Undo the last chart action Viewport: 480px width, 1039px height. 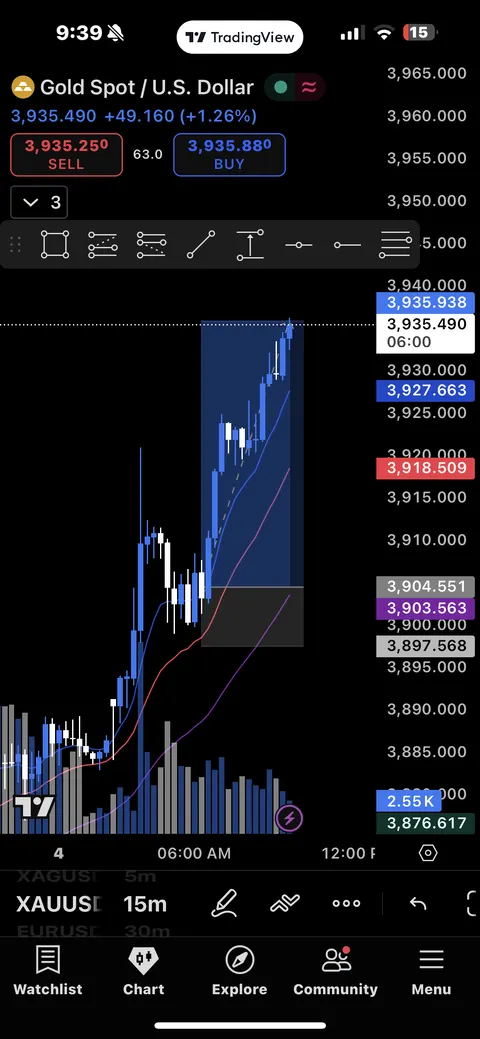click(x=418, y=903)
